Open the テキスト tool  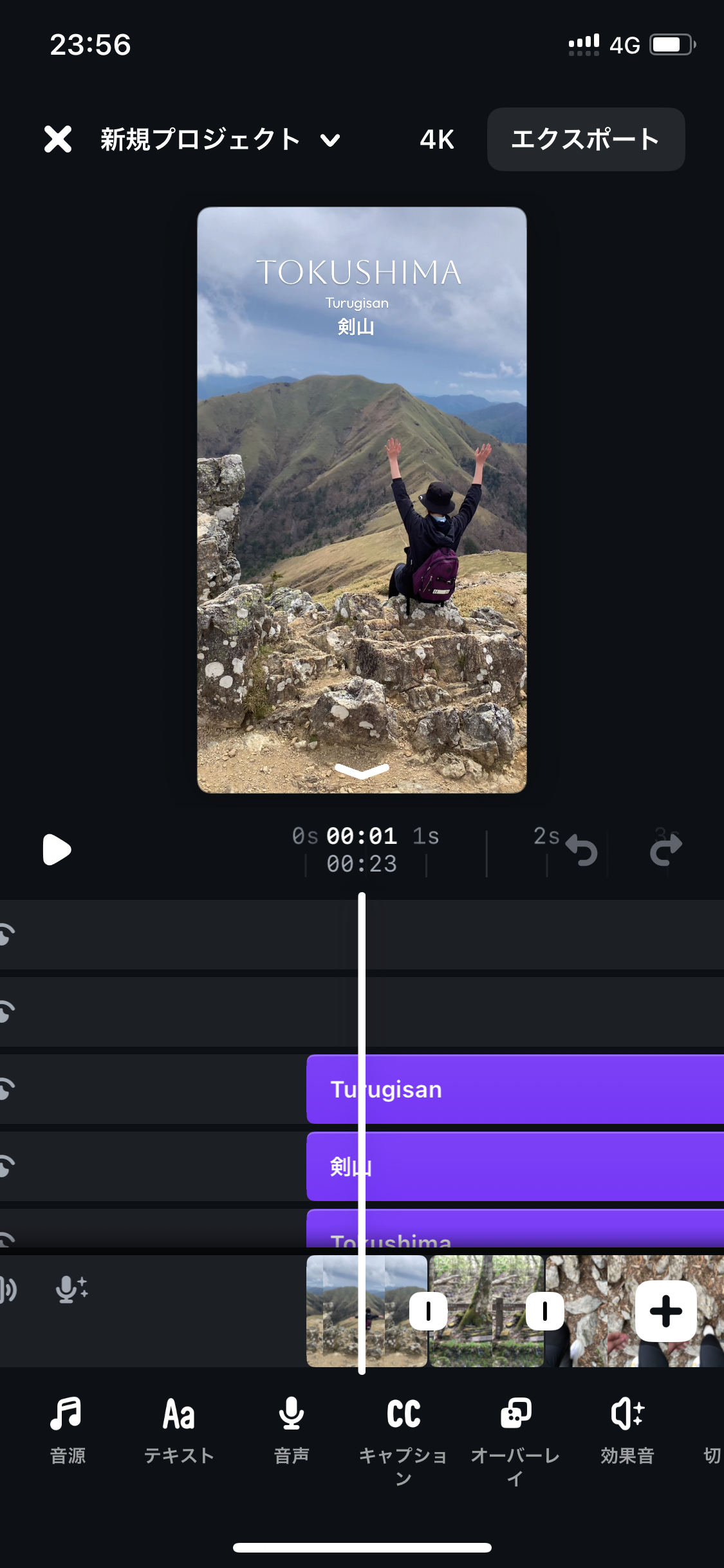click(x=179, y=1429)
